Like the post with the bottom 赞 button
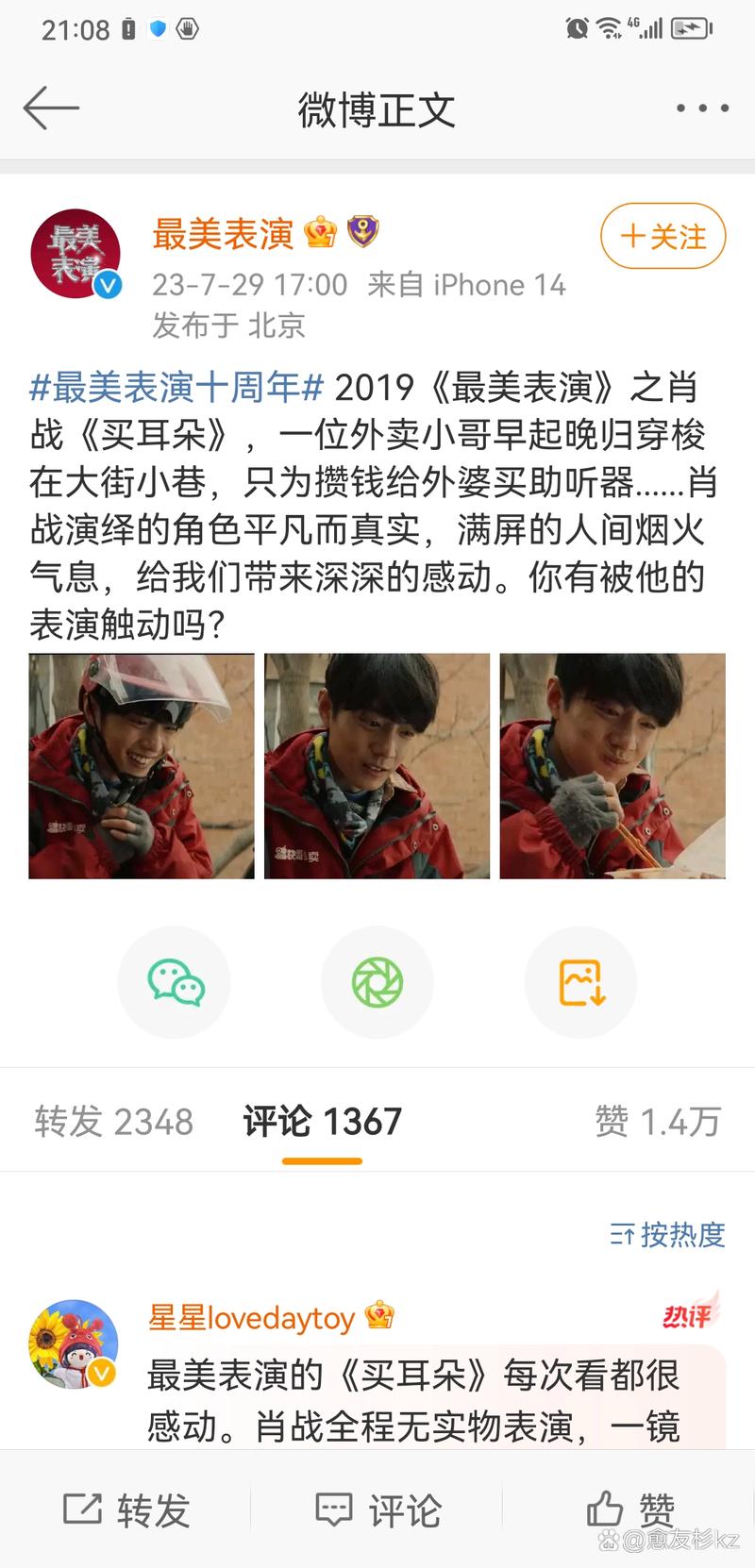 point(629,1510)
